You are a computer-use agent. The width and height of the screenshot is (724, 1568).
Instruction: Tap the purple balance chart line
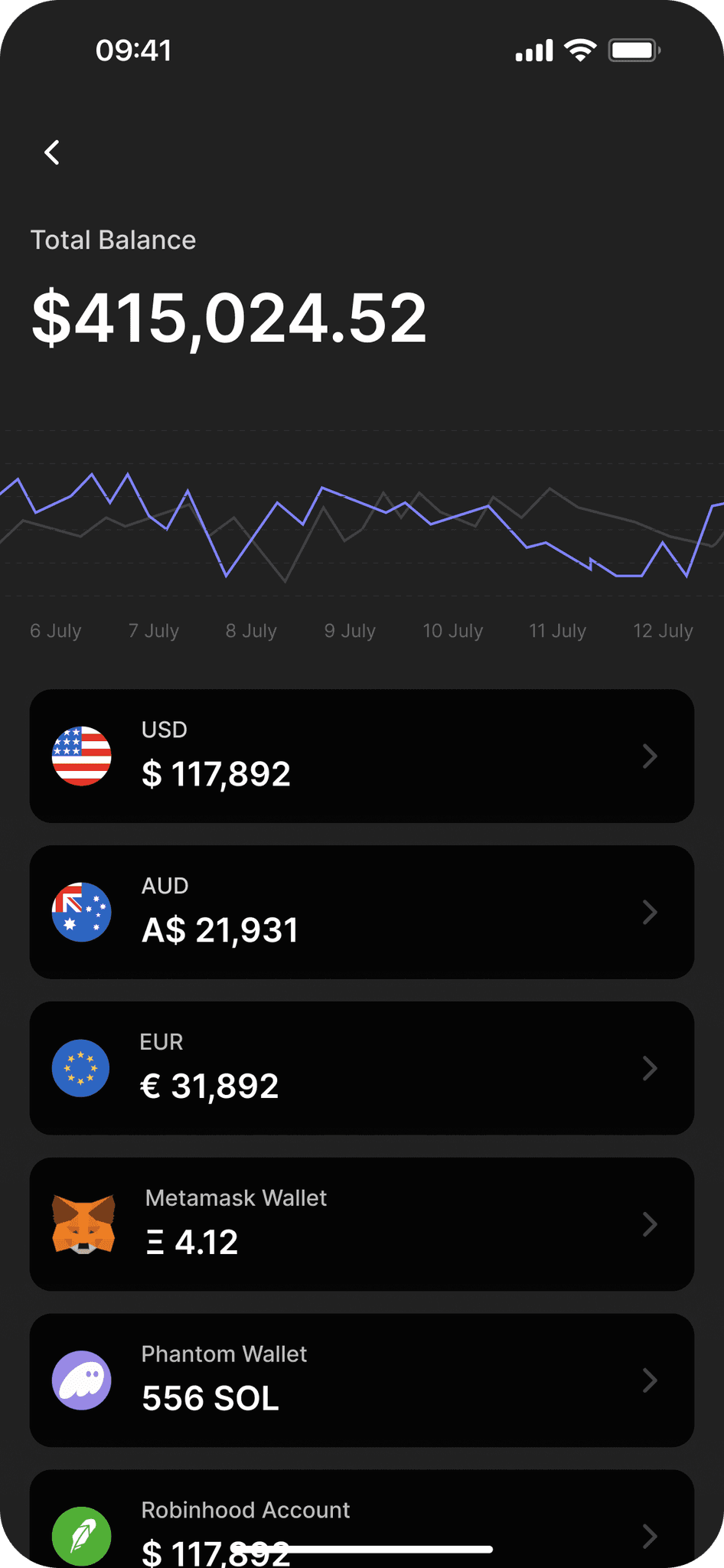tap(321, 498)
